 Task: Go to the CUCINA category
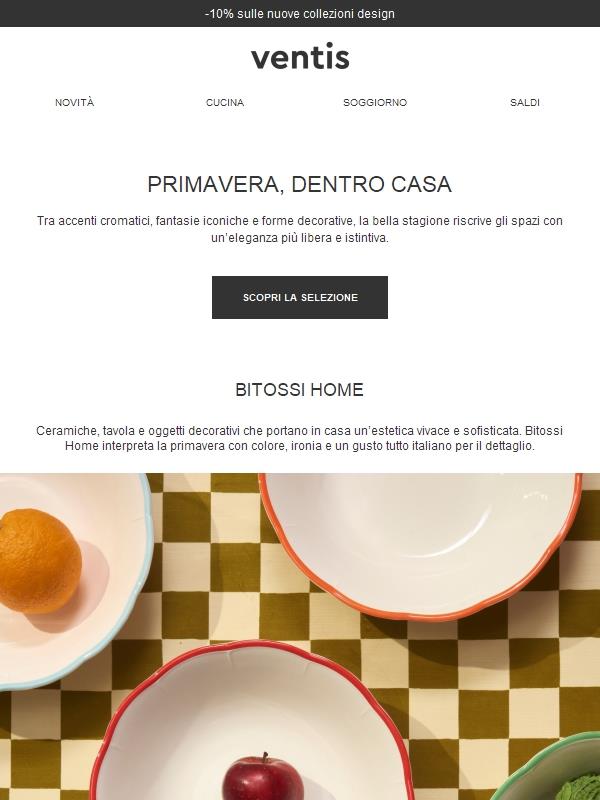click(225, 103)
